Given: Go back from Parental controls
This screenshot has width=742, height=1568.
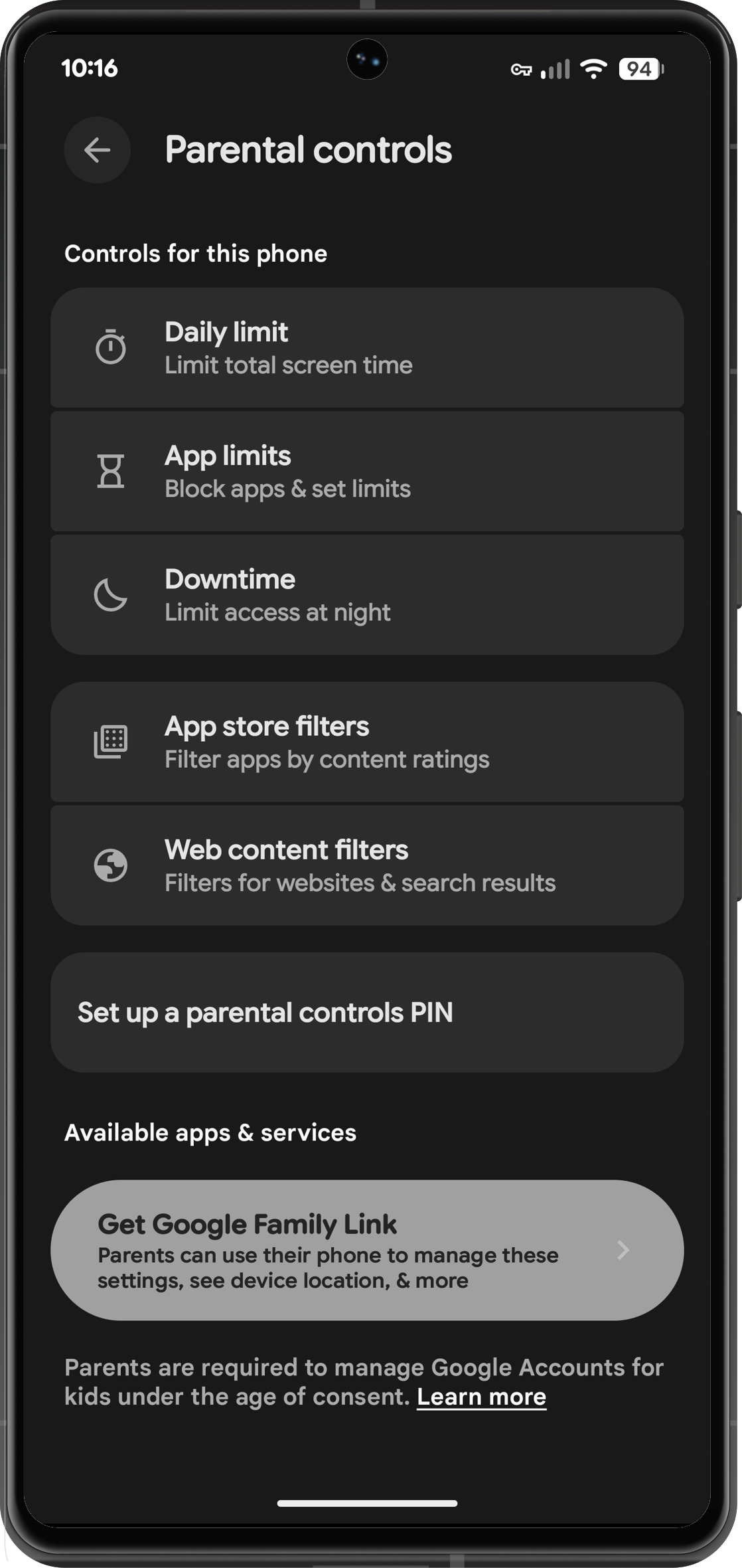Looking at the screenshot, I should [x=97, y=150].
